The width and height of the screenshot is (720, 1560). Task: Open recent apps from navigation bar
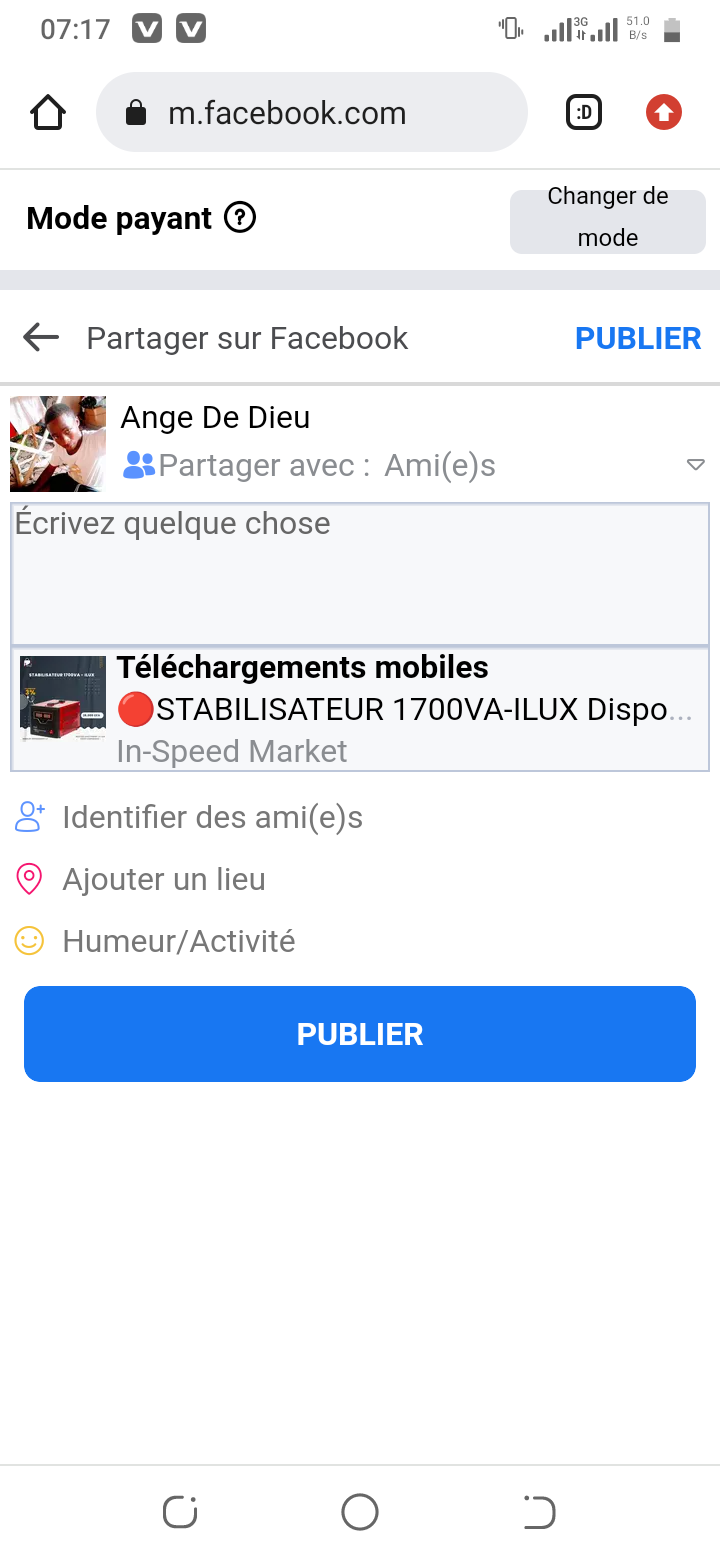click(180, 1512)
